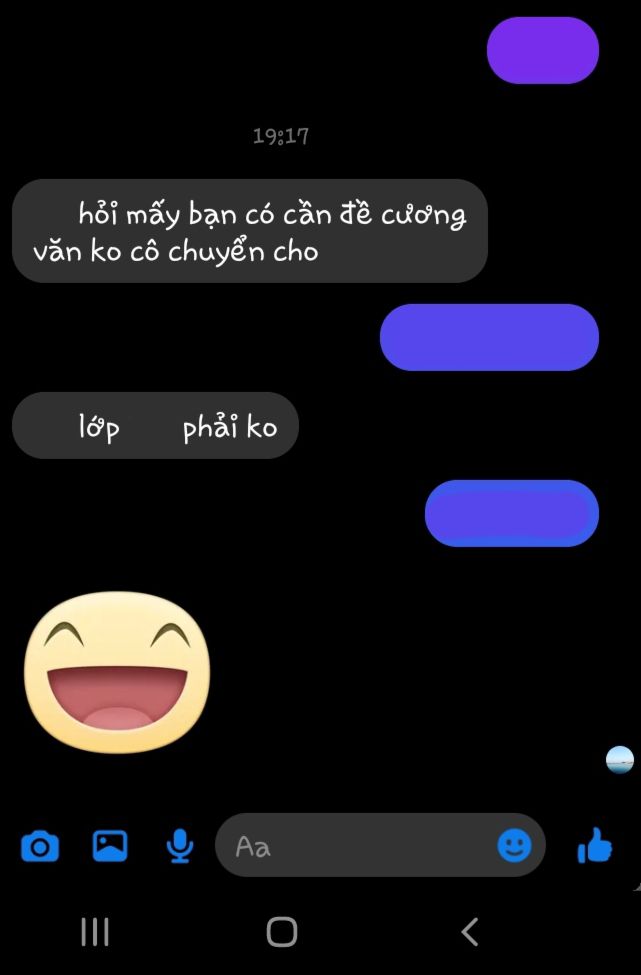Record a voice message with the microphone

[180, 846]
